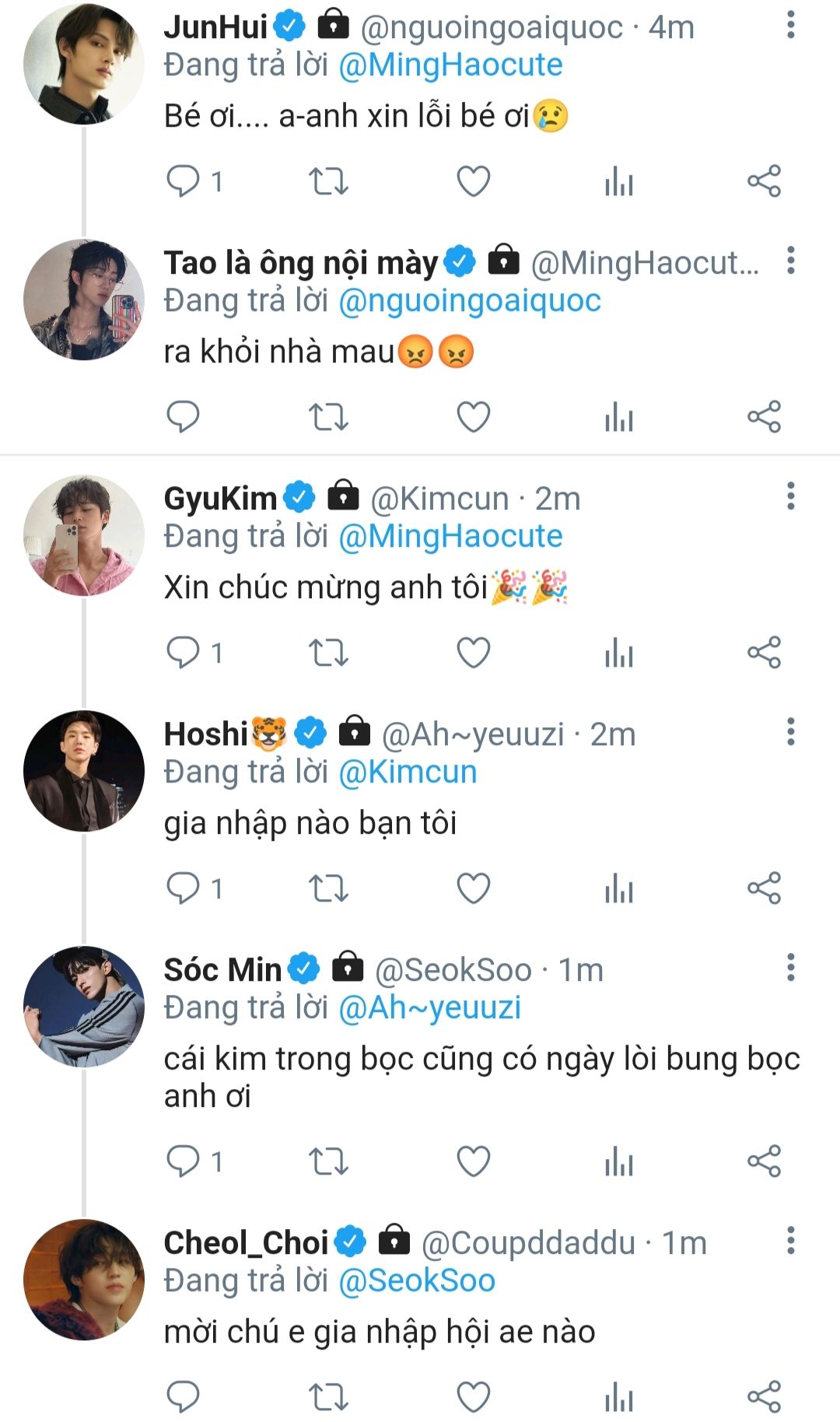840x1422 pixels.
Task: Open more options on Hoshi's tweet
Action: [790, 732]
